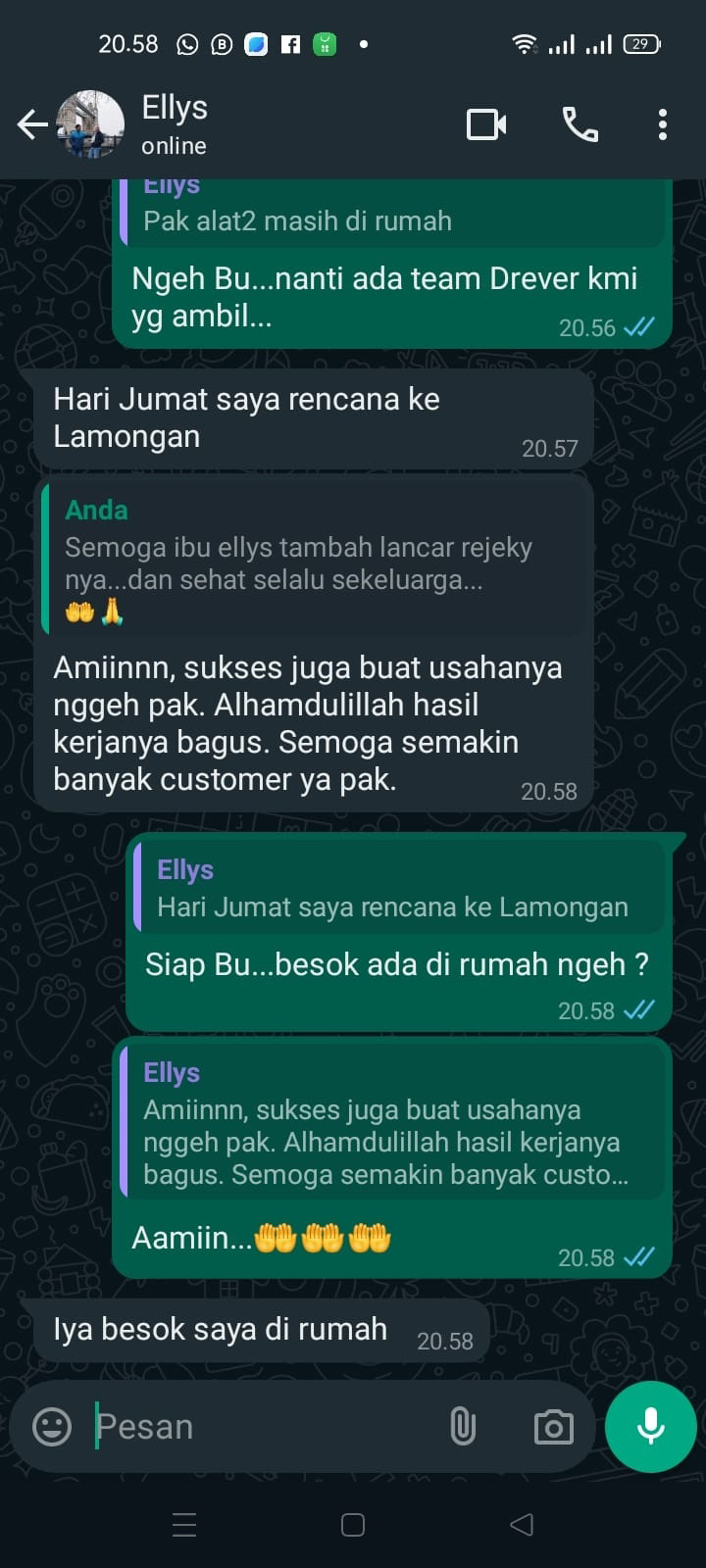Attach a file with the paperclip
The width and height of the screenshot is (706, 1568).
pos(463,1427)
